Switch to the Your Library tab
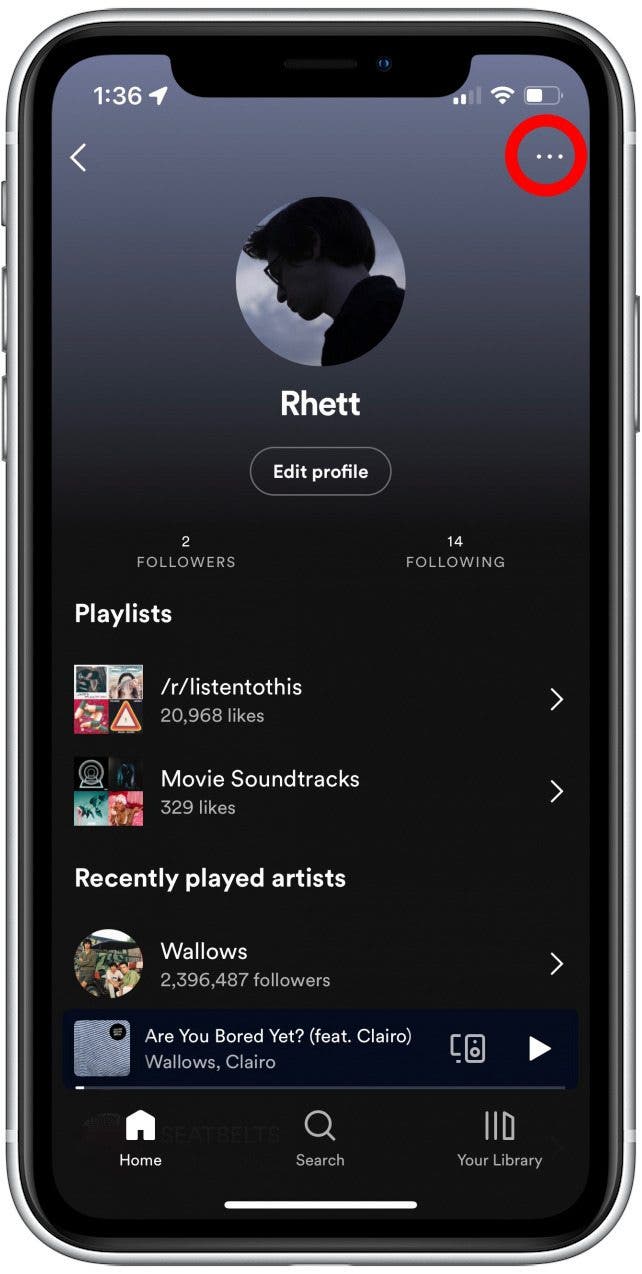 click(499, 1138)
